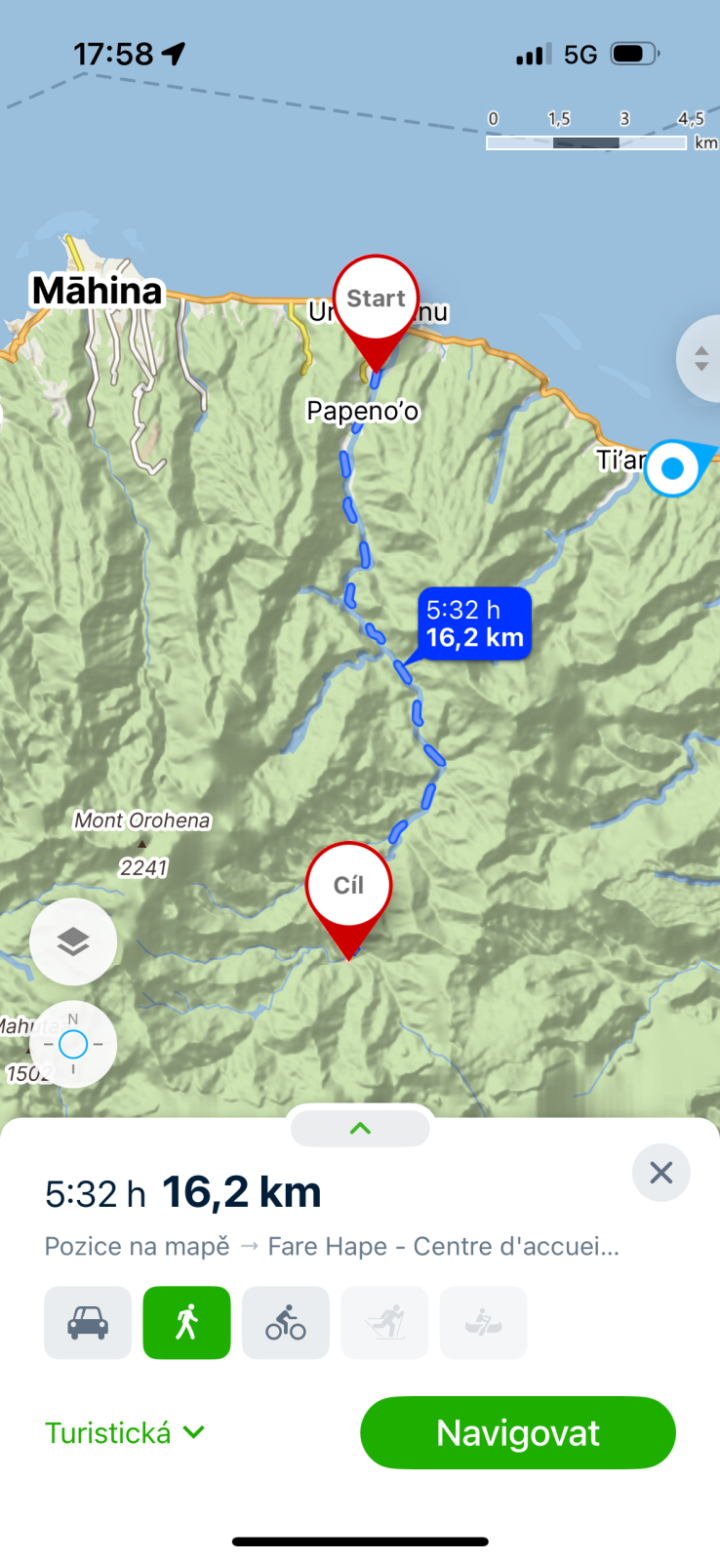
Task: Switch to cycling route mode
Action: pyautogui.click(x=286, y=1322)
